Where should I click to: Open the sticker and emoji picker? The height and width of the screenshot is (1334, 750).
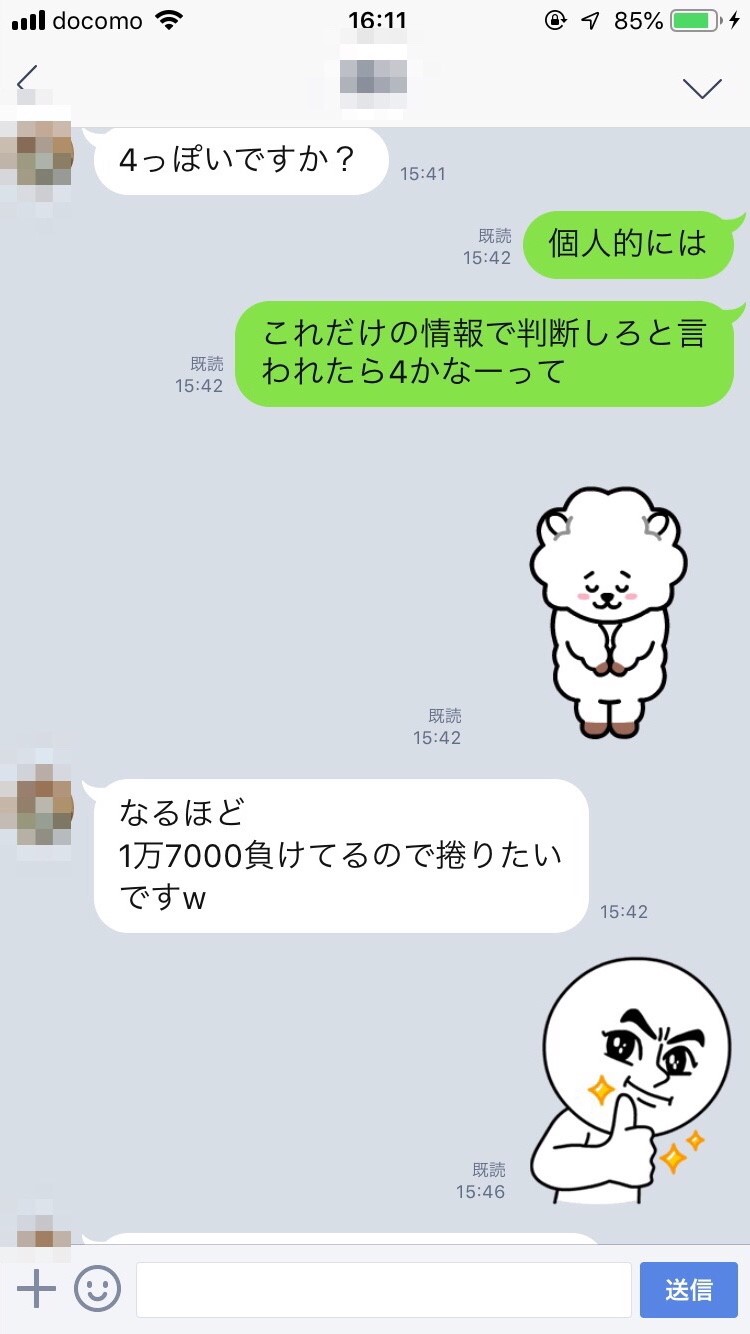[x=97, y=1289]
